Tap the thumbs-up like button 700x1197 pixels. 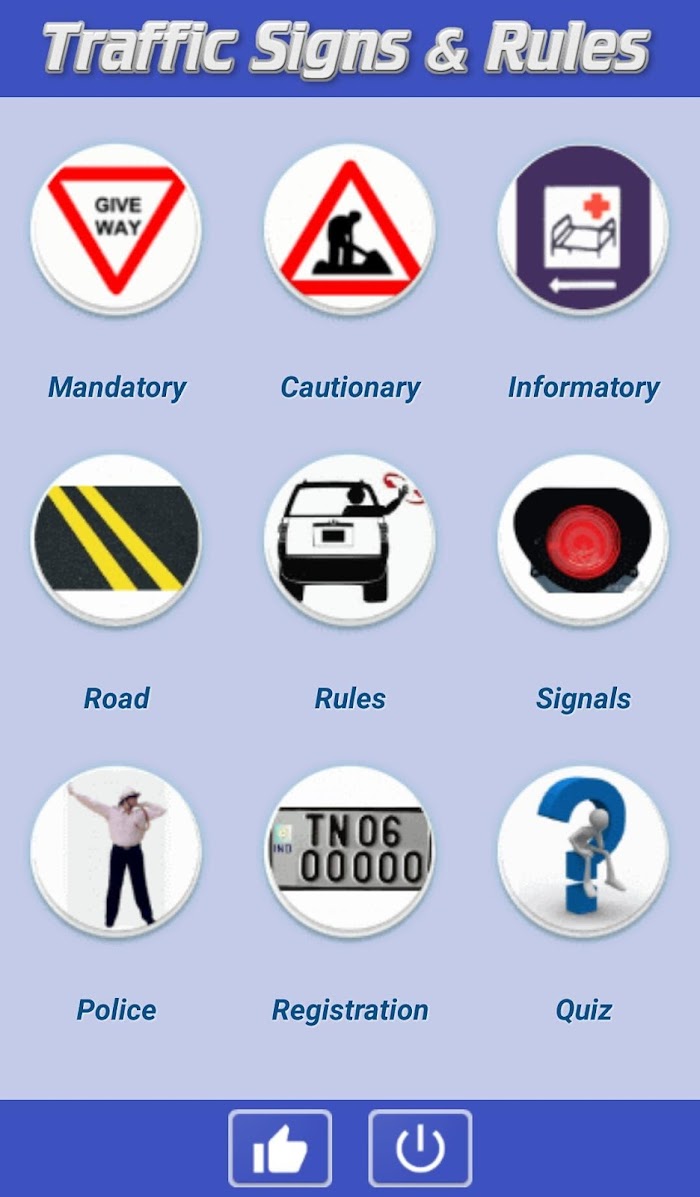pos(280,1148)
